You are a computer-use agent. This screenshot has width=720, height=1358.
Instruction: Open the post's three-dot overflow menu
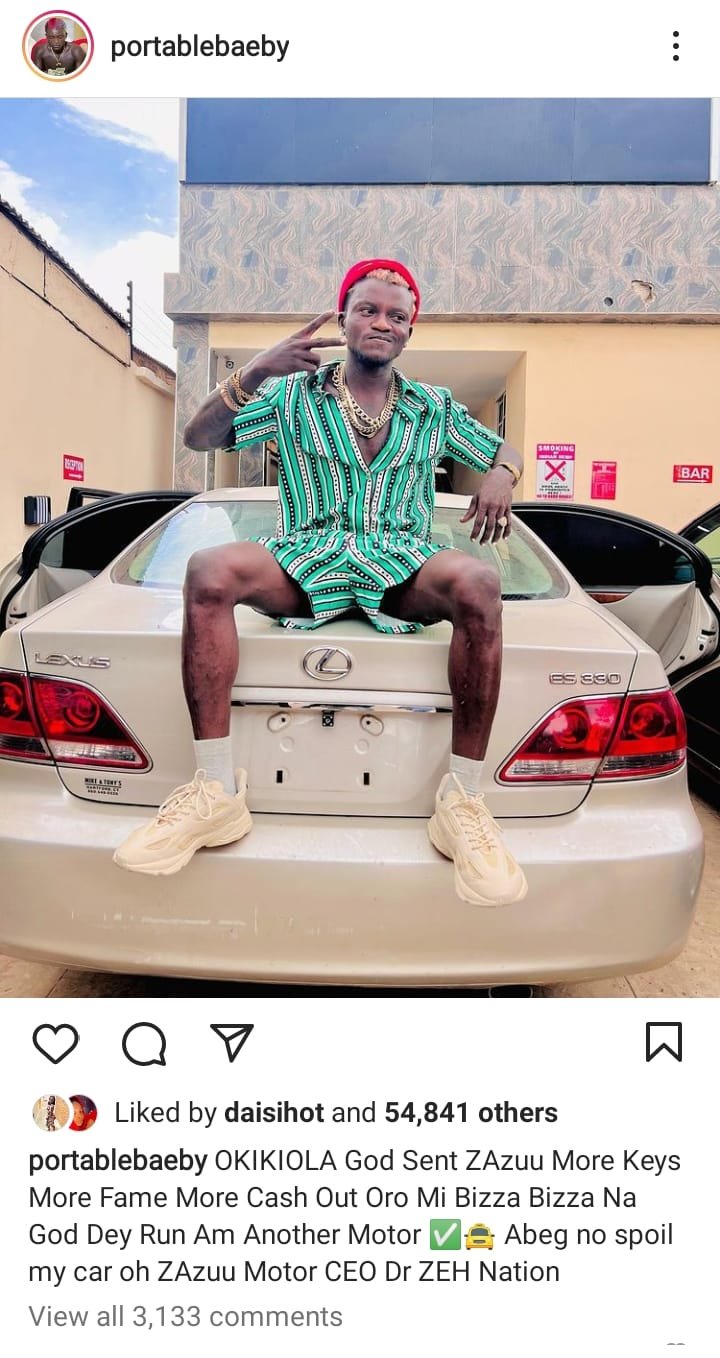676,46
